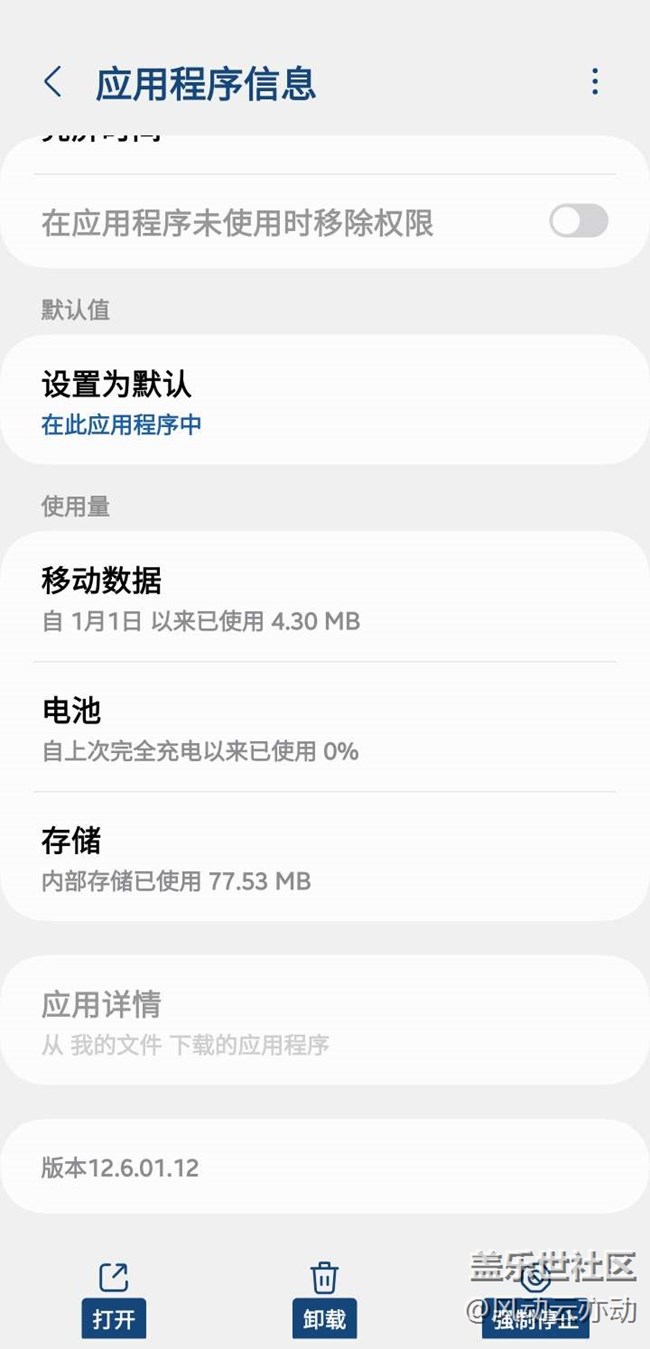The width and height of the screenshot is (650, 1349).
Task: Open 存储 details
Action: (324, 858)
